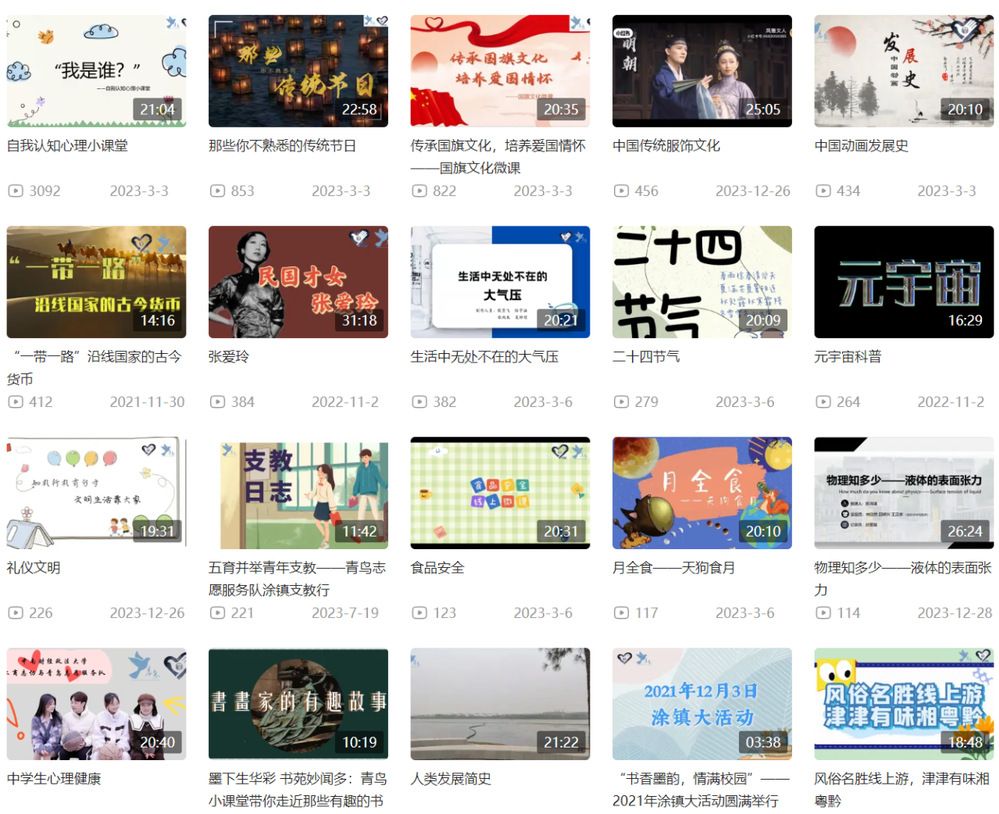Open the 传承国旗文化 video thumbnail
The width and height of the screenshot is (999, 814).
click(x=500, y=70)
